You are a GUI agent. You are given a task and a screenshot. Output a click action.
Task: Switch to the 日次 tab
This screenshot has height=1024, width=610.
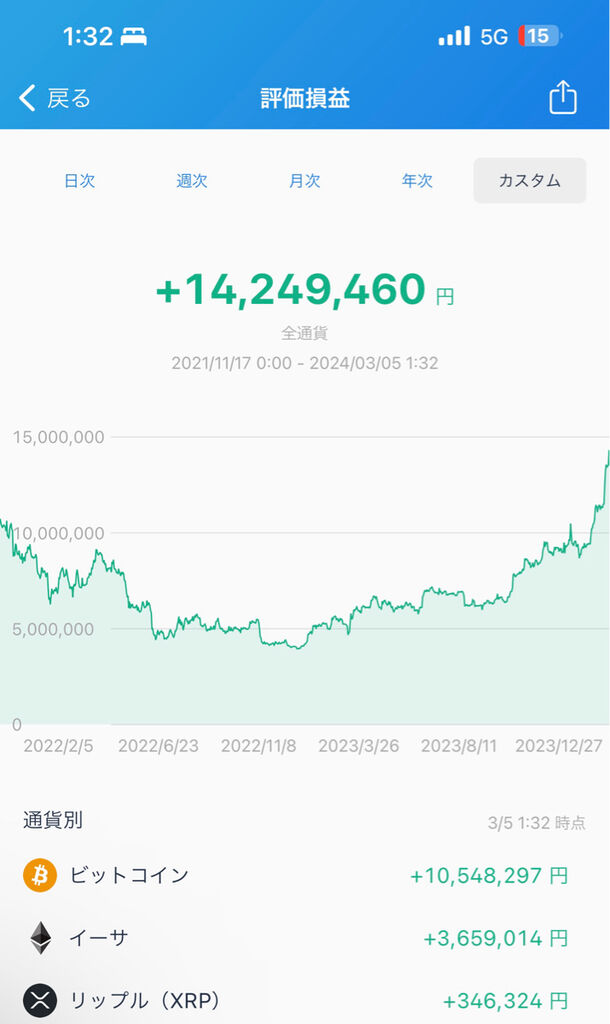(x=79, y=181)
